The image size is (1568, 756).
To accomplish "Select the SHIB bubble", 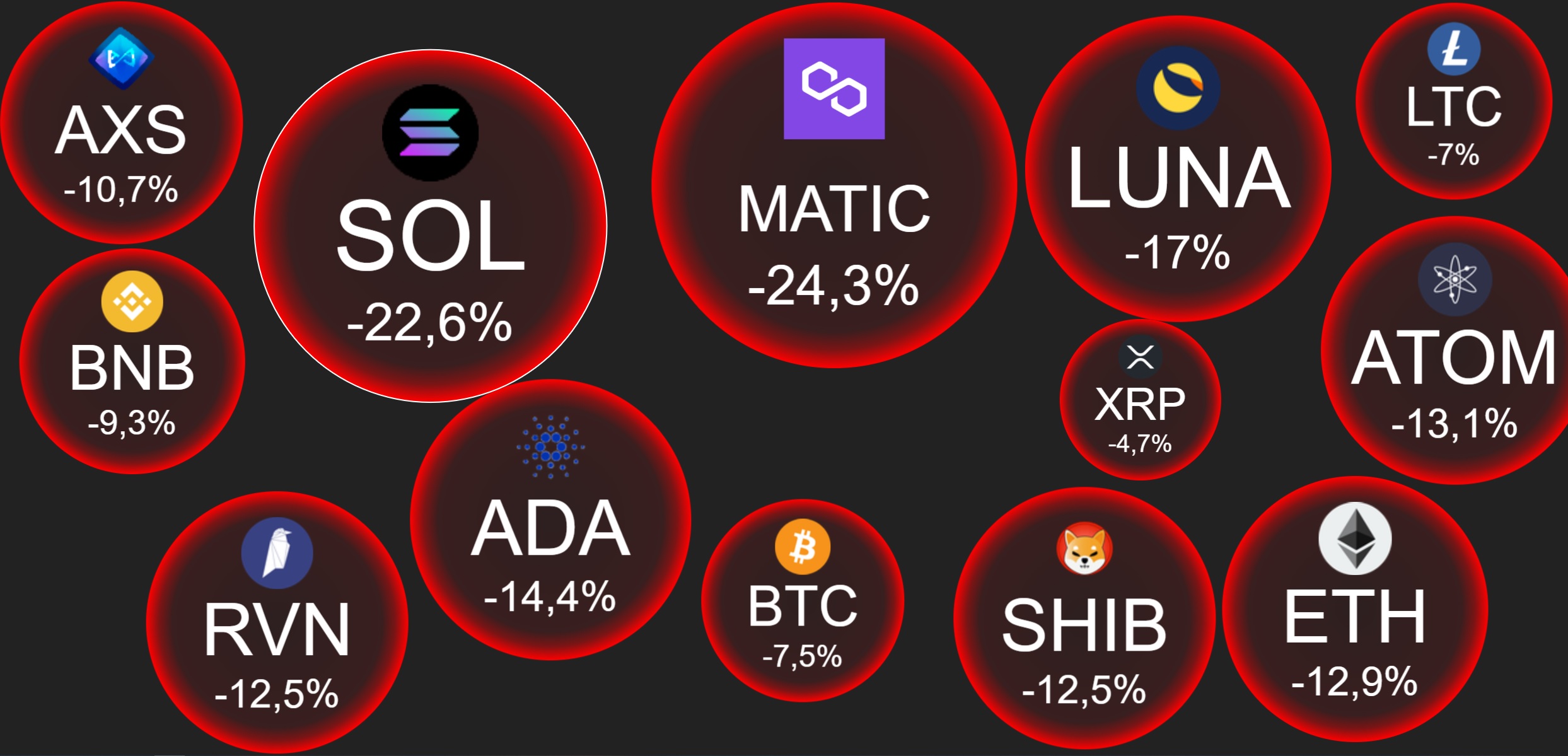I will 1084,618.
